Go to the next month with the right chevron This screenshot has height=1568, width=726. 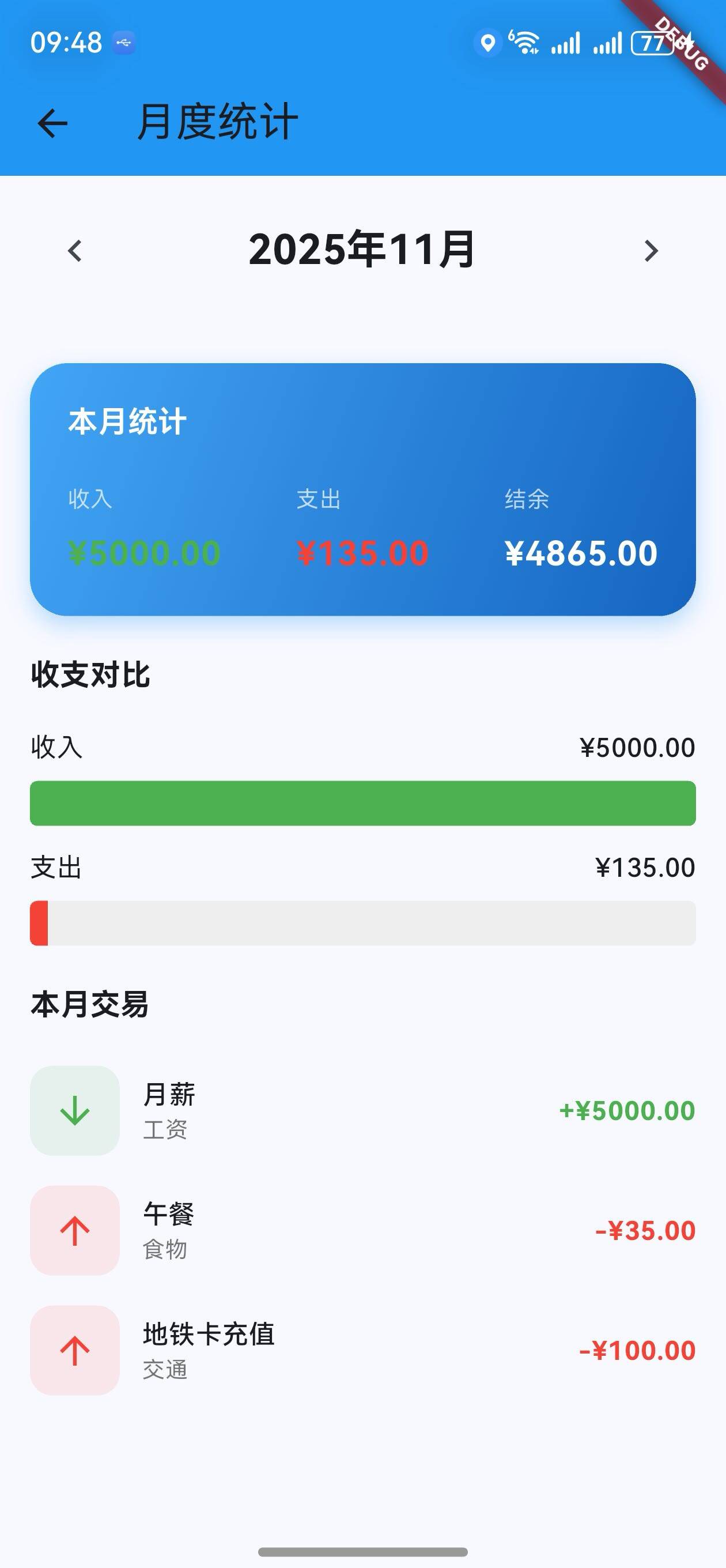coord(650,251)
